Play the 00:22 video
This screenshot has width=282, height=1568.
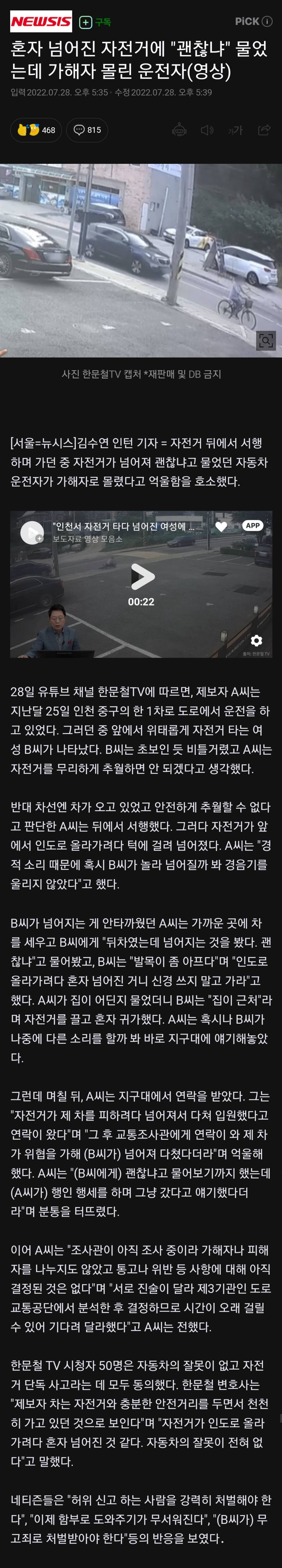tap(141, 576)
